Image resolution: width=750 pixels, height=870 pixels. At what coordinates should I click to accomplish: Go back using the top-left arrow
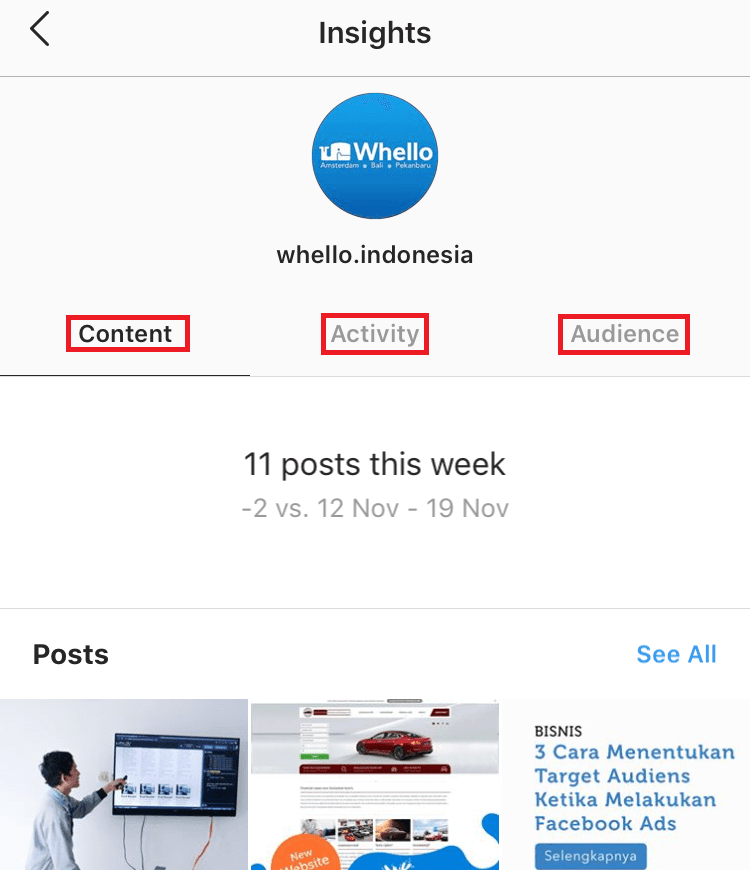[40, 31]
